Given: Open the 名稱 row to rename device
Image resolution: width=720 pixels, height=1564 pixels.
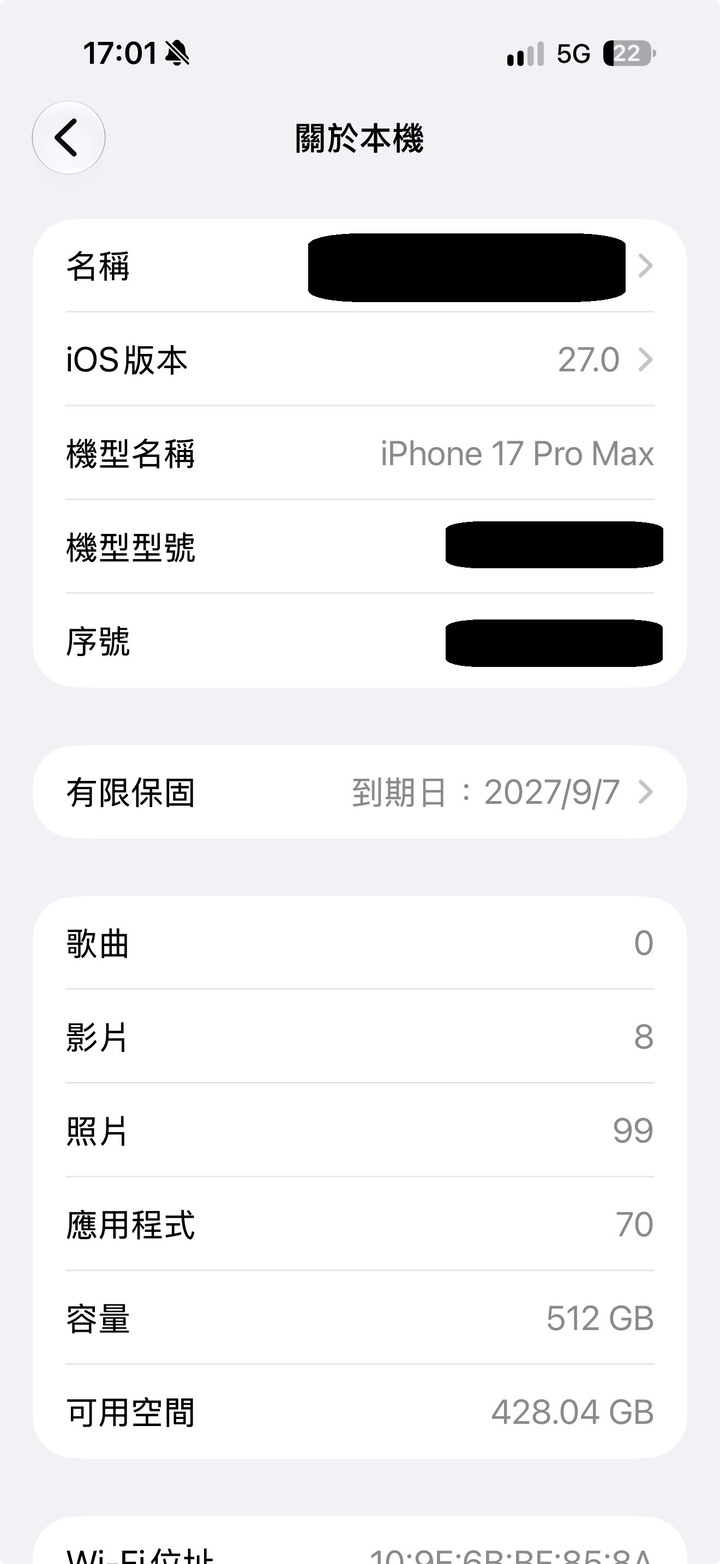Looking at the screenshot, I should 360,266.
